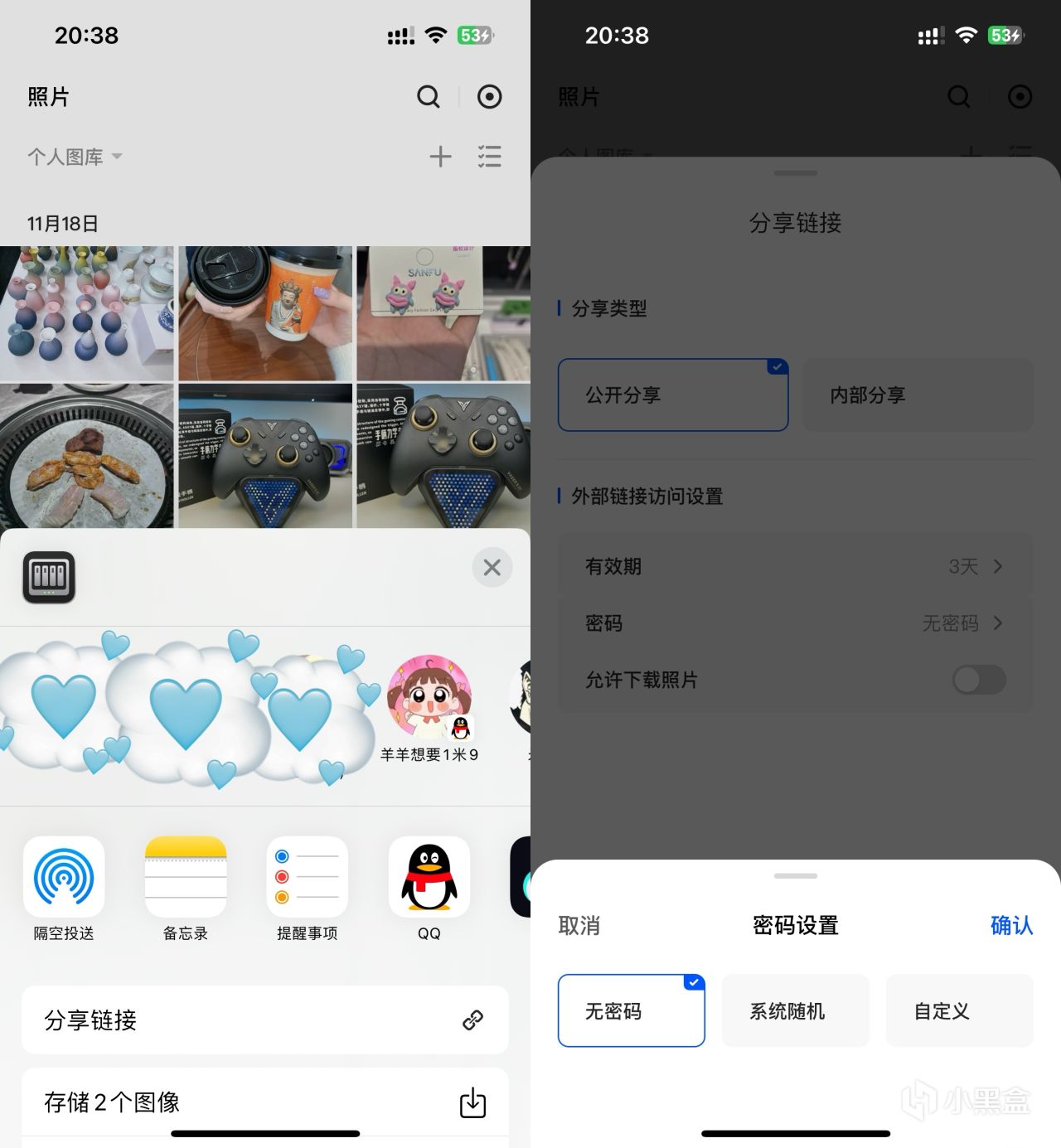Share via AirDrop (隔空投送)
Viewport: 1061px width, 1148px height.
click(x=64, y=877)
